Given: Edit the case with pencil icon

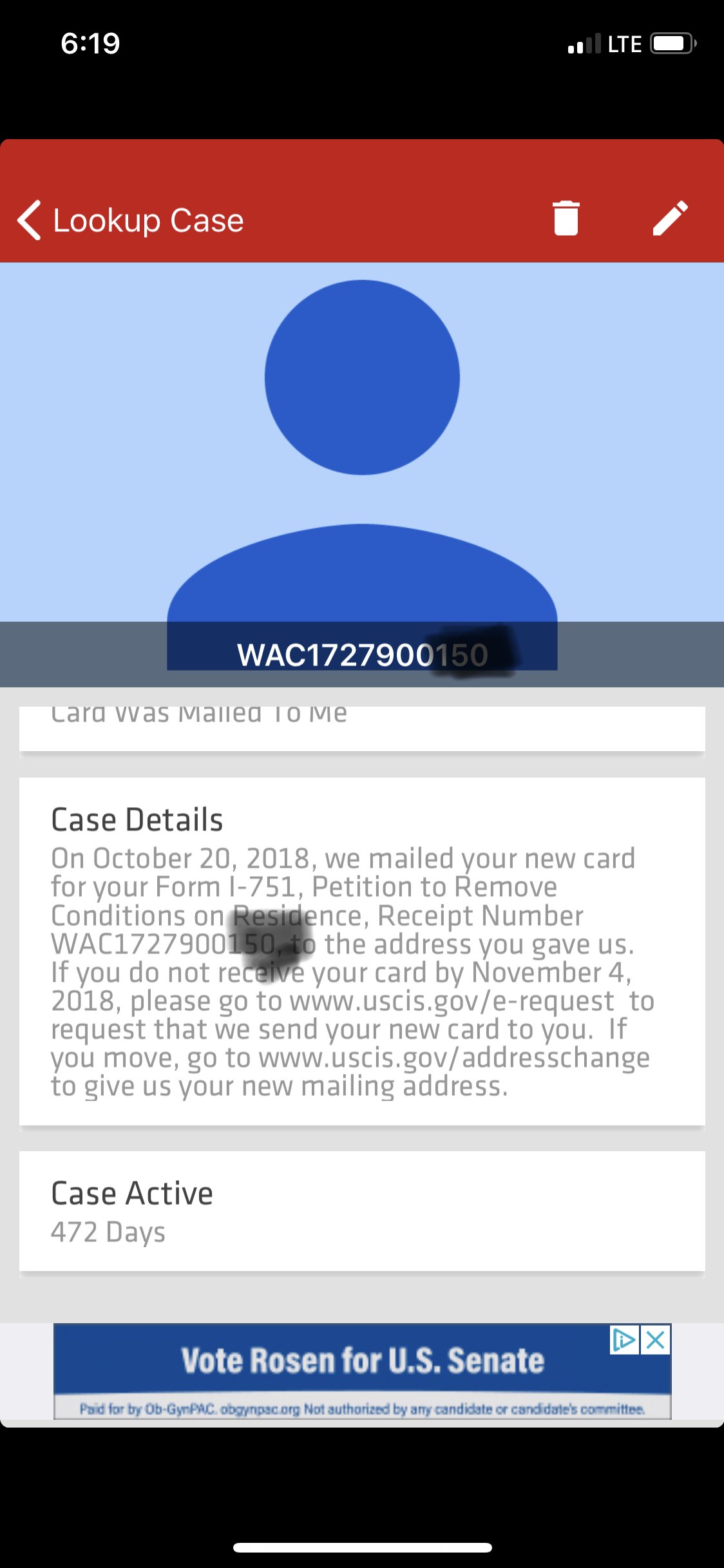Looking at the screenshot, I should coord(671,218).
